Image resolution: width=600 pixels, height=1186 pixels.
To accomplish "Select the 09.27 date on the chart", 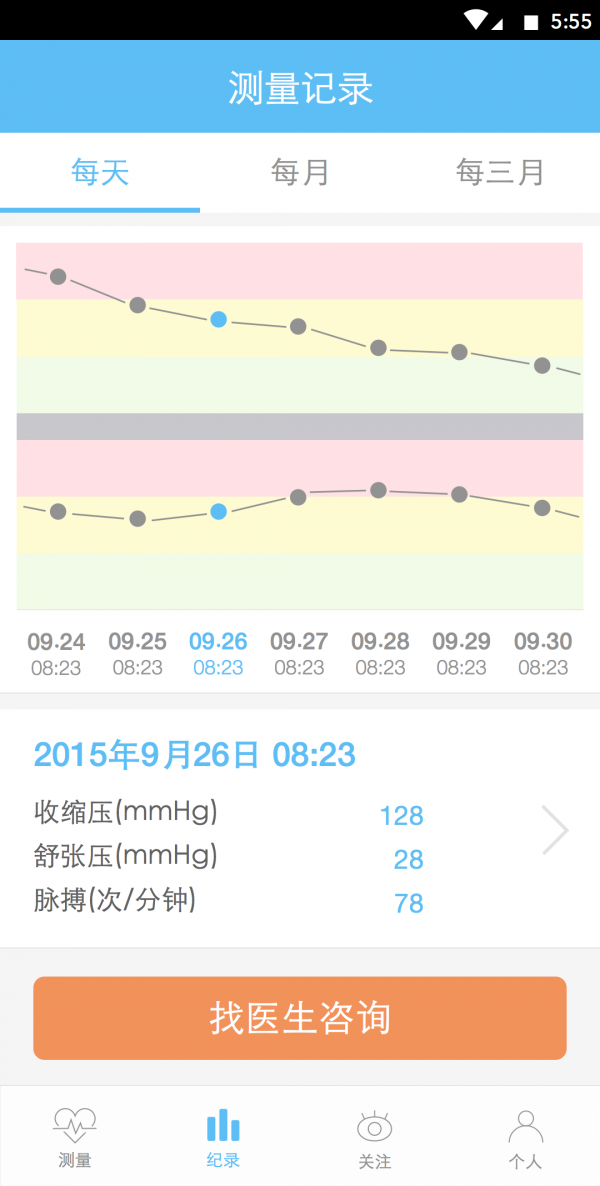I will [299, 653].
